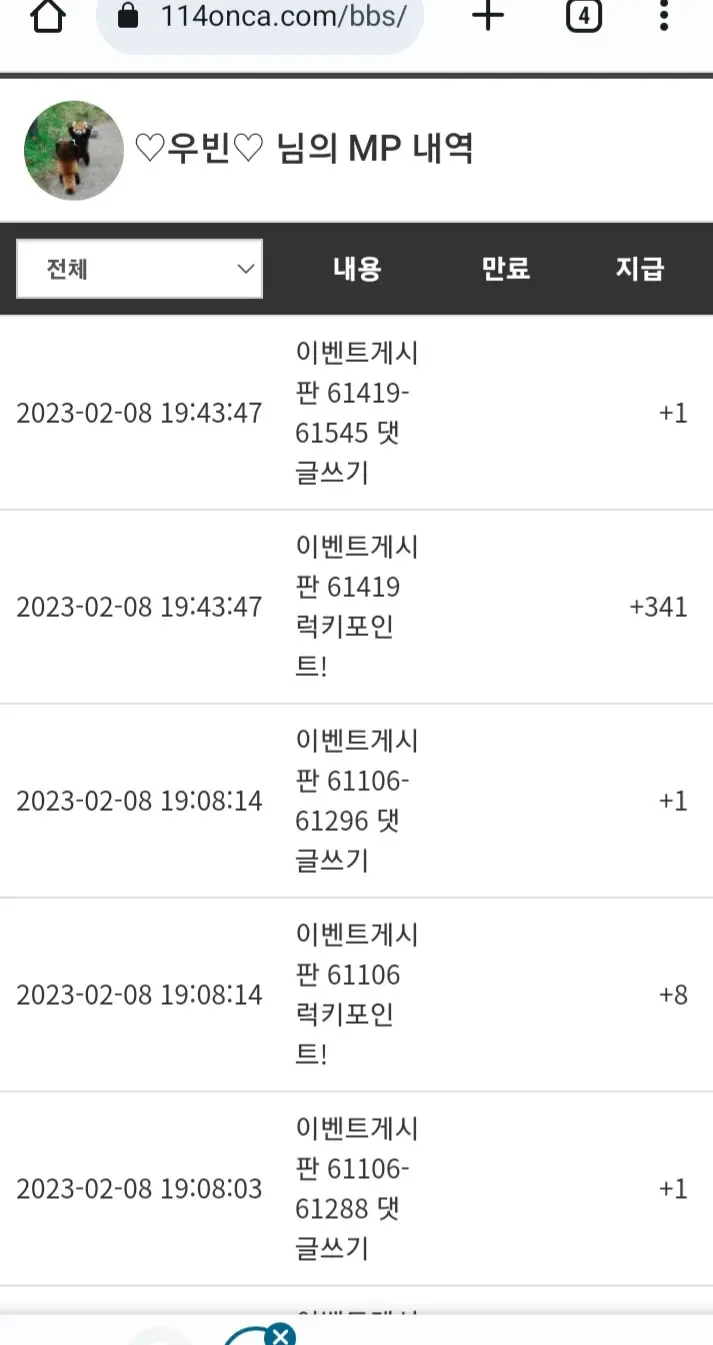This screenshot has height=1345, width=713.
Task: Open the browser overflow menu
Action: pyautogui.click(x=664, y=16)
